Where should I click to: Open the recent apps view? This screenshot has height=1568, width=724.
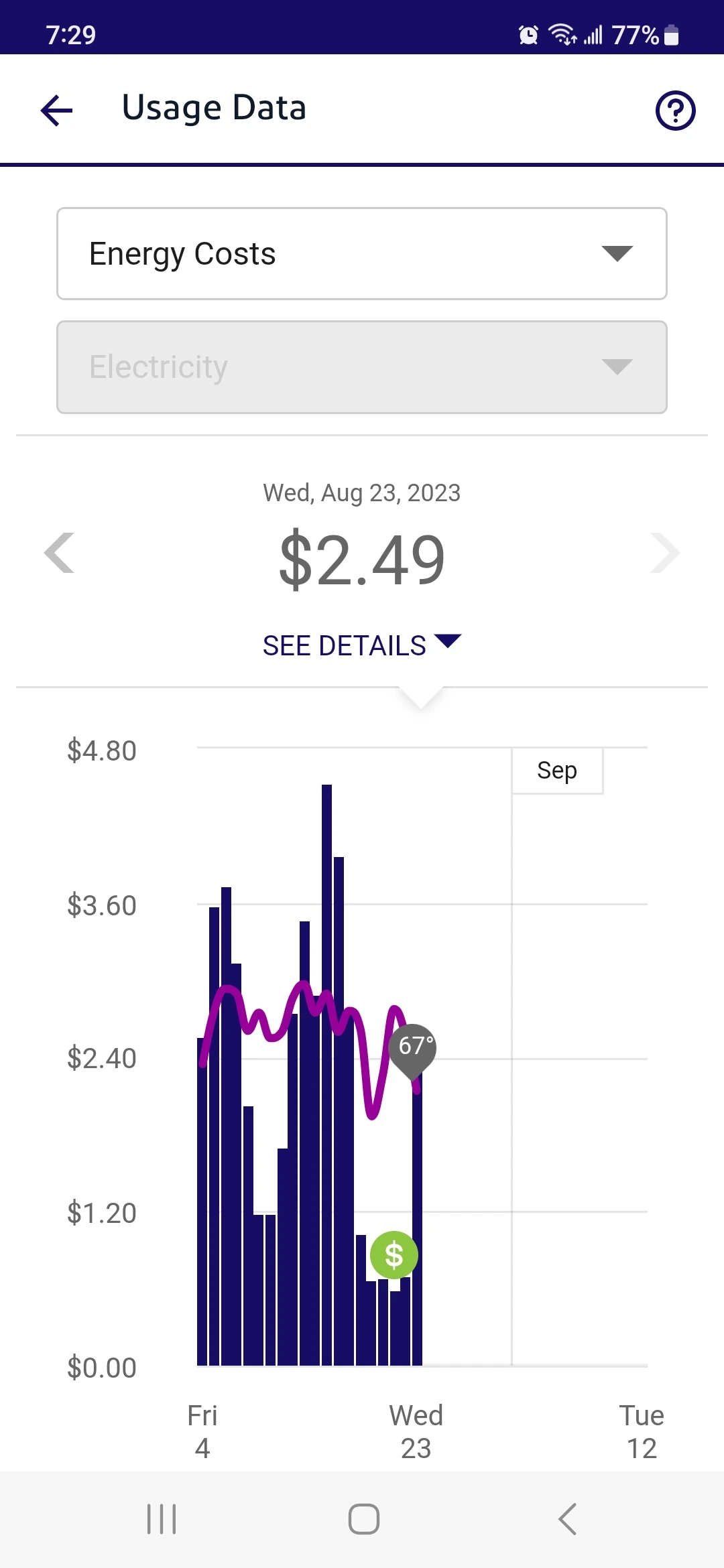pos(162,1519)
